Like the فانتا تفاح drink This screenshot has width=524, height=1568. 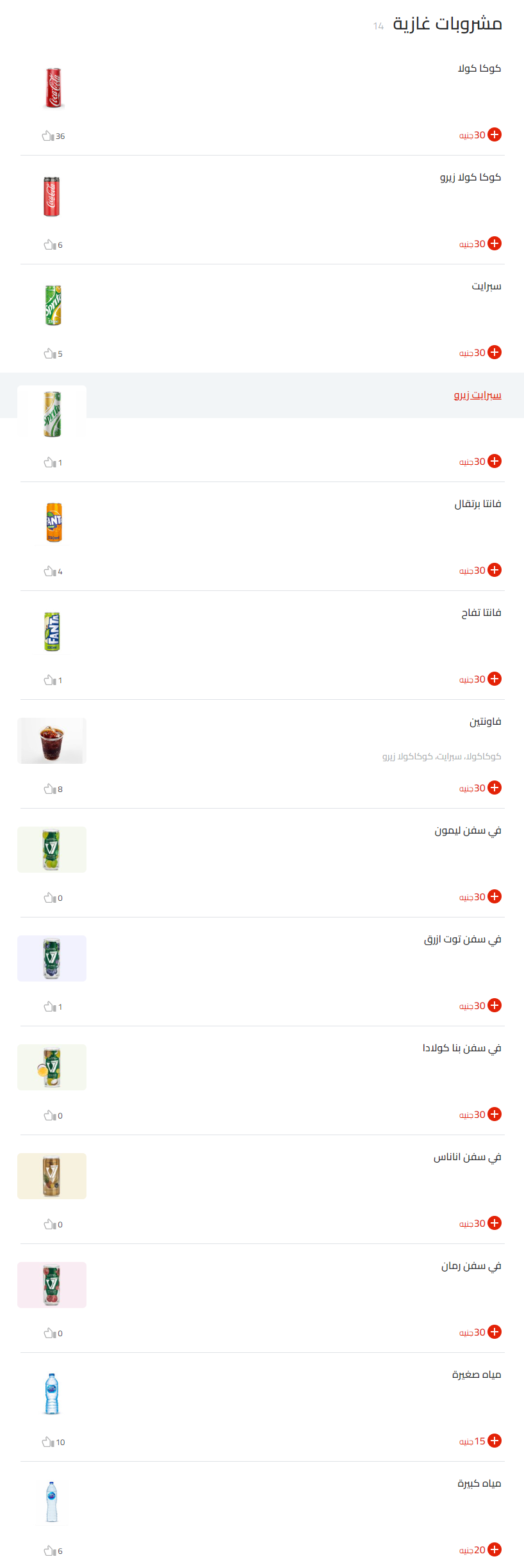tap(47, 680)
